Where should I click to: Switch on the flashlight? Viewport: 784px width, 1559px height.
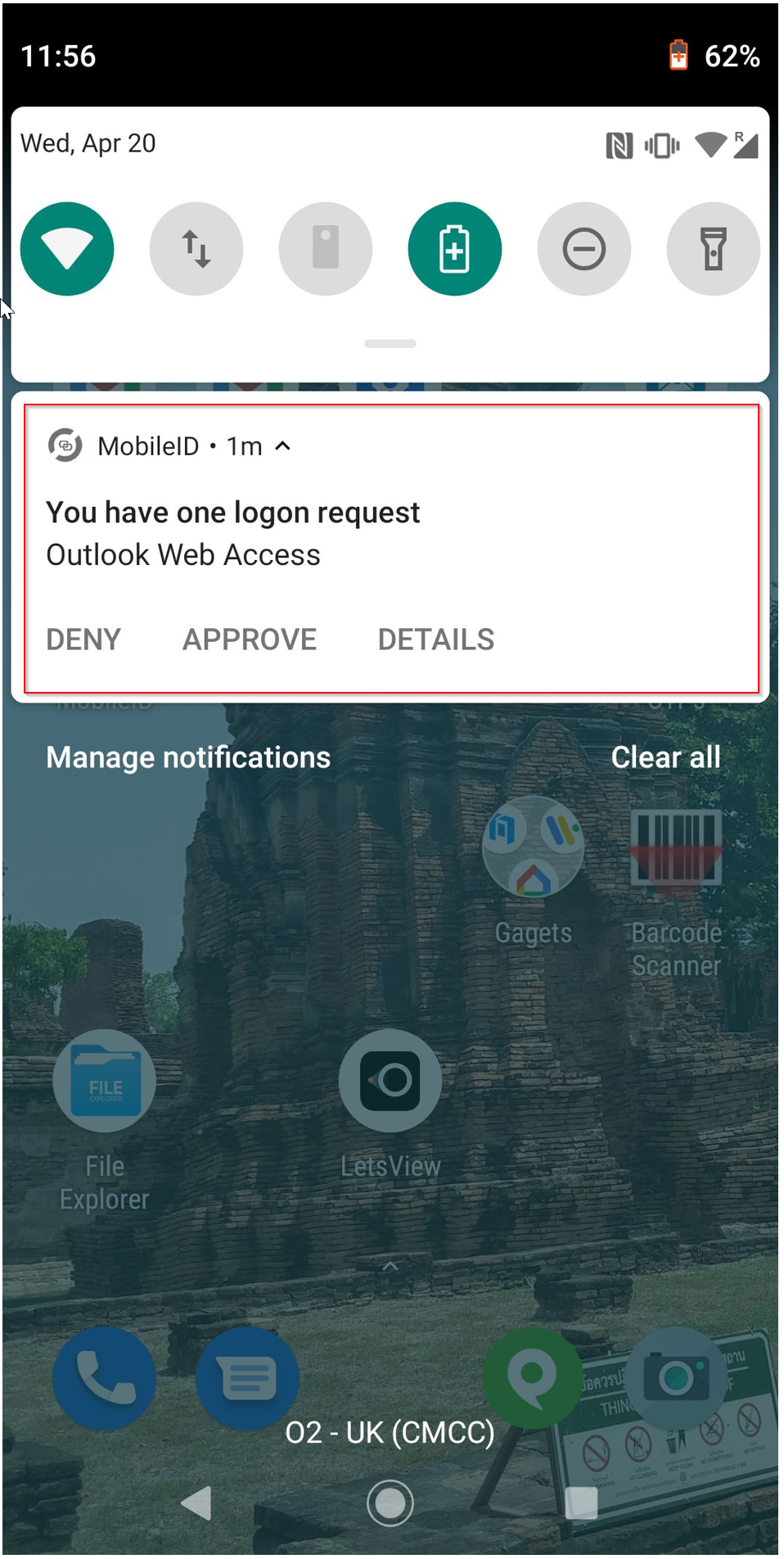[x=713, y=249]
